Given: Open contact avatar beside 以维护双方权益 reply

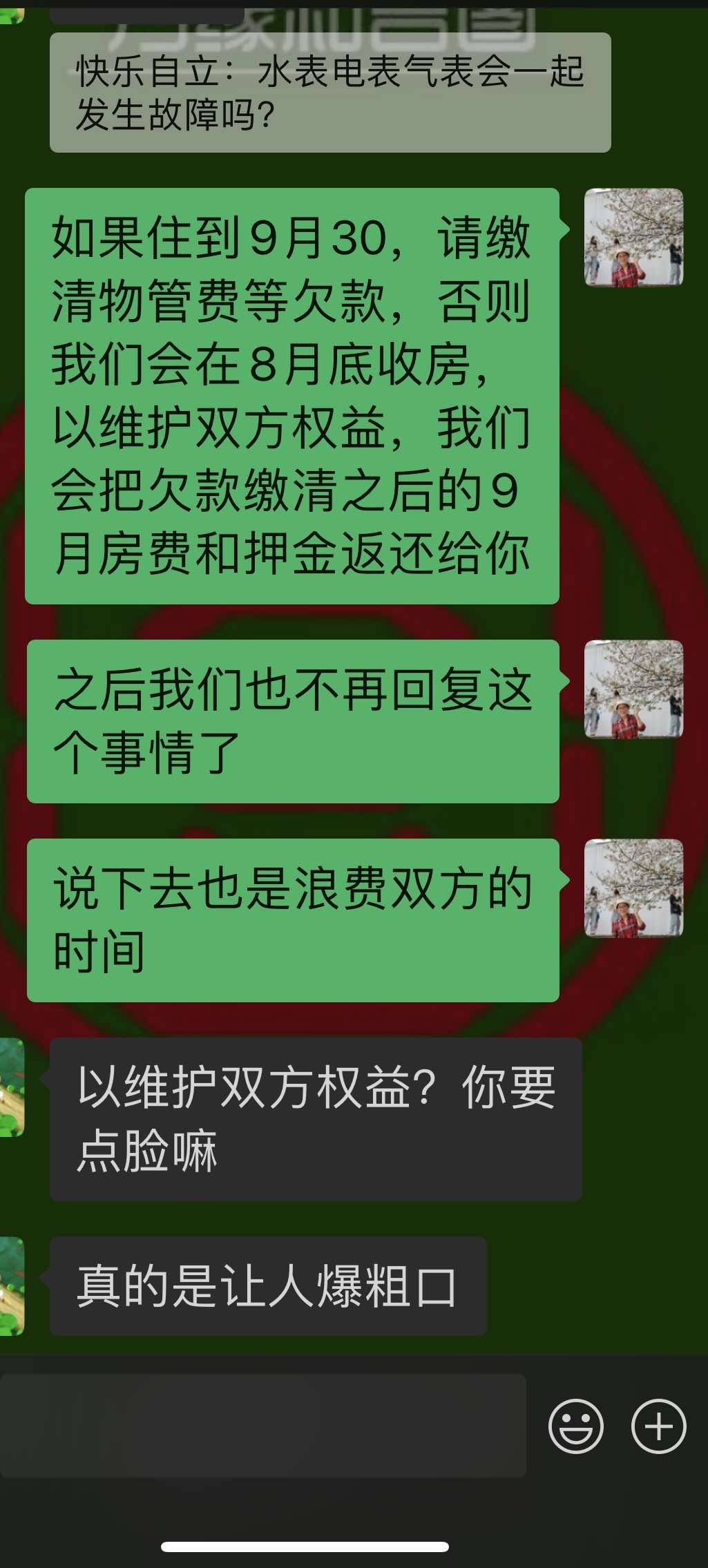Looking at the screenshot, I should point(12,1087).
